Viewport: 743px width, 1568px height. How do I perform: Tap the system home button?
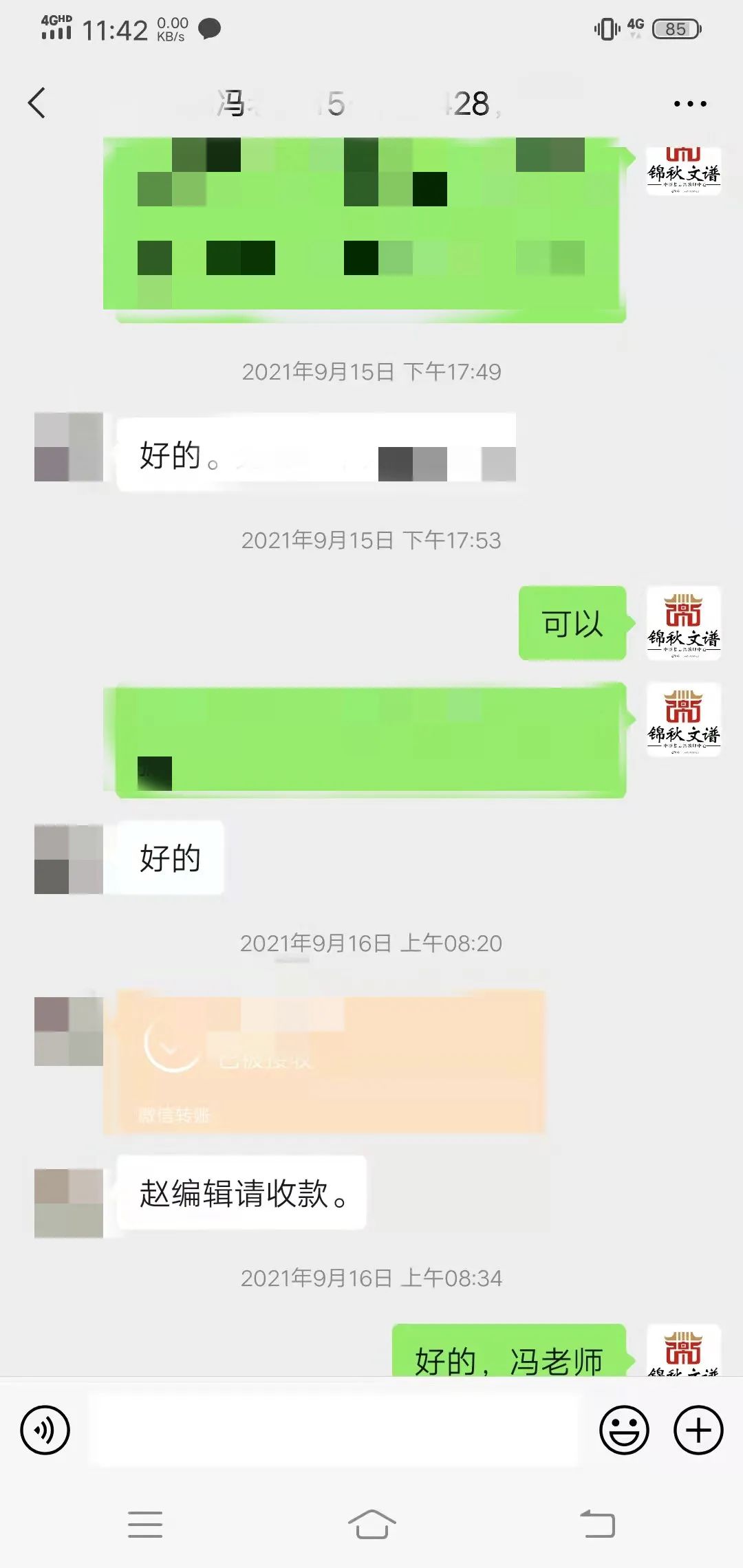point(371,1525)
